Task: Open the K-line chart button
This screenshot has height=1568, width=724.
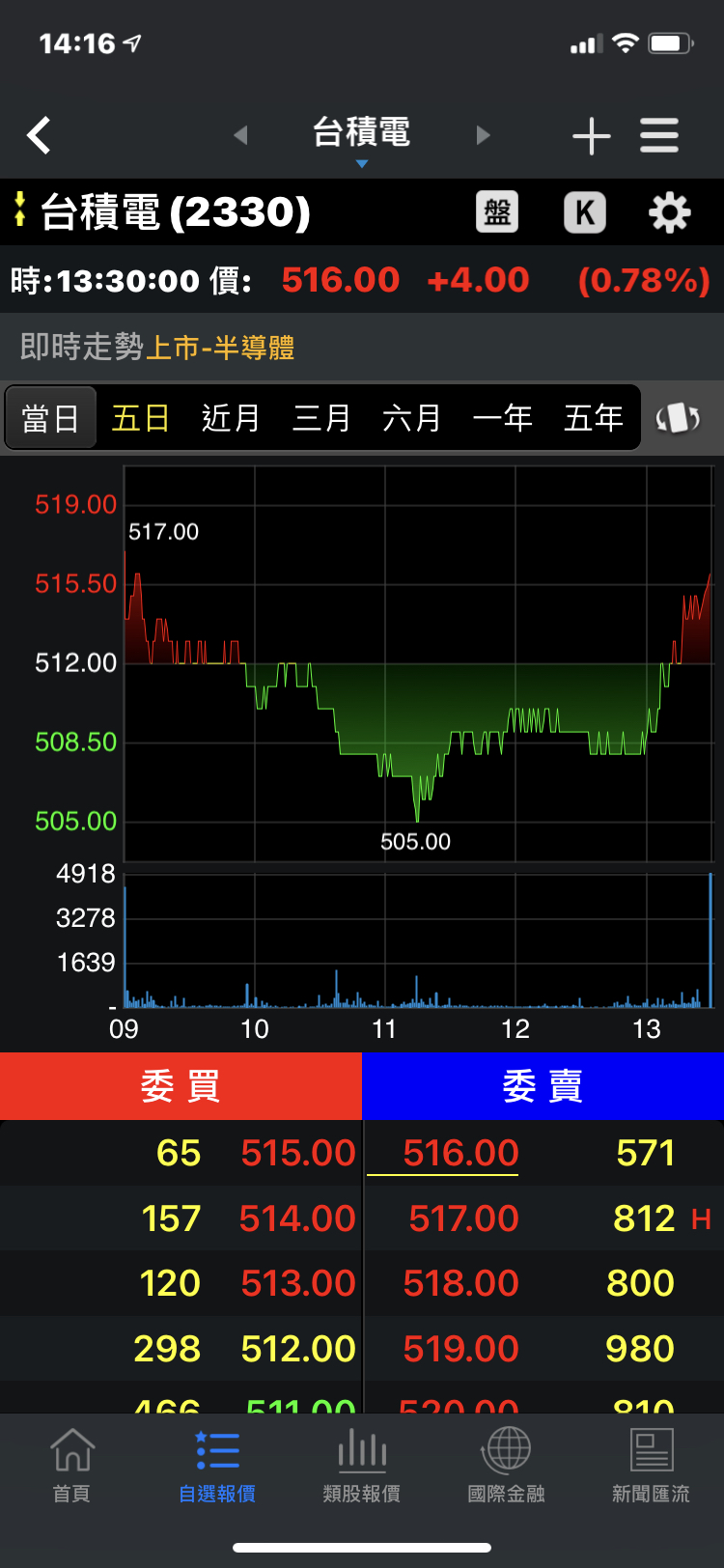Action: coord(584,212)
